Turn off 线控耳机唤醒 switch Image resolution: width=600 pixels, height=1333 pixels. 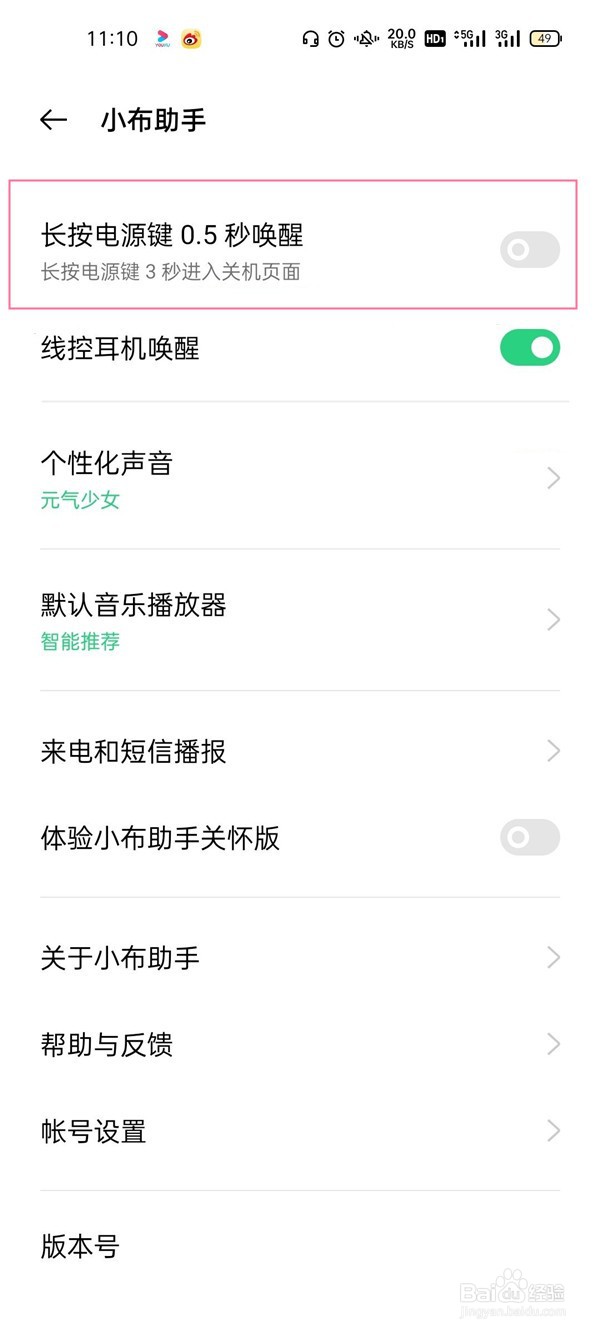coord(529,348)
